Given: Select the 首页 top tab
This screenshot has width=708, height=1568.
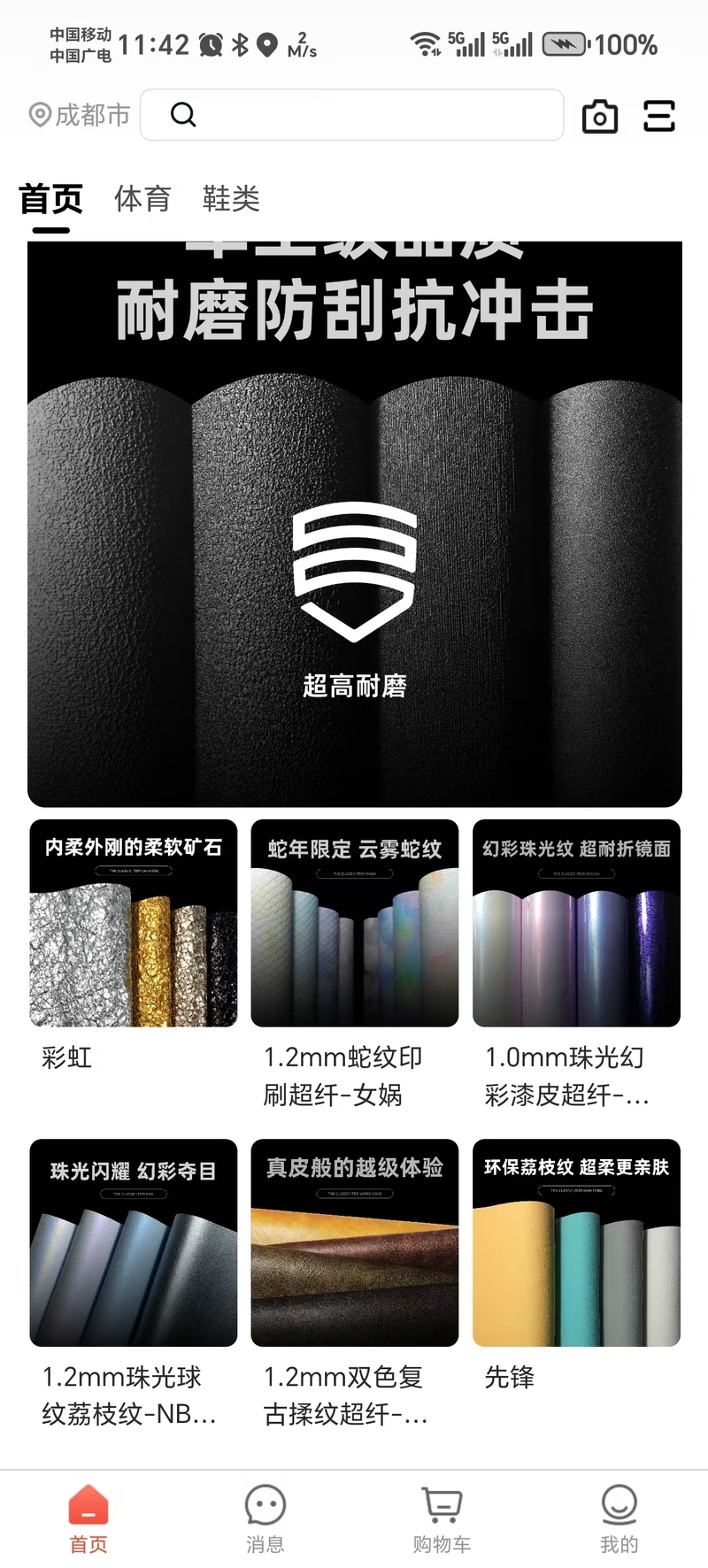Looking at the screenshot, I should pyautogui.click(x=51, y=198).
